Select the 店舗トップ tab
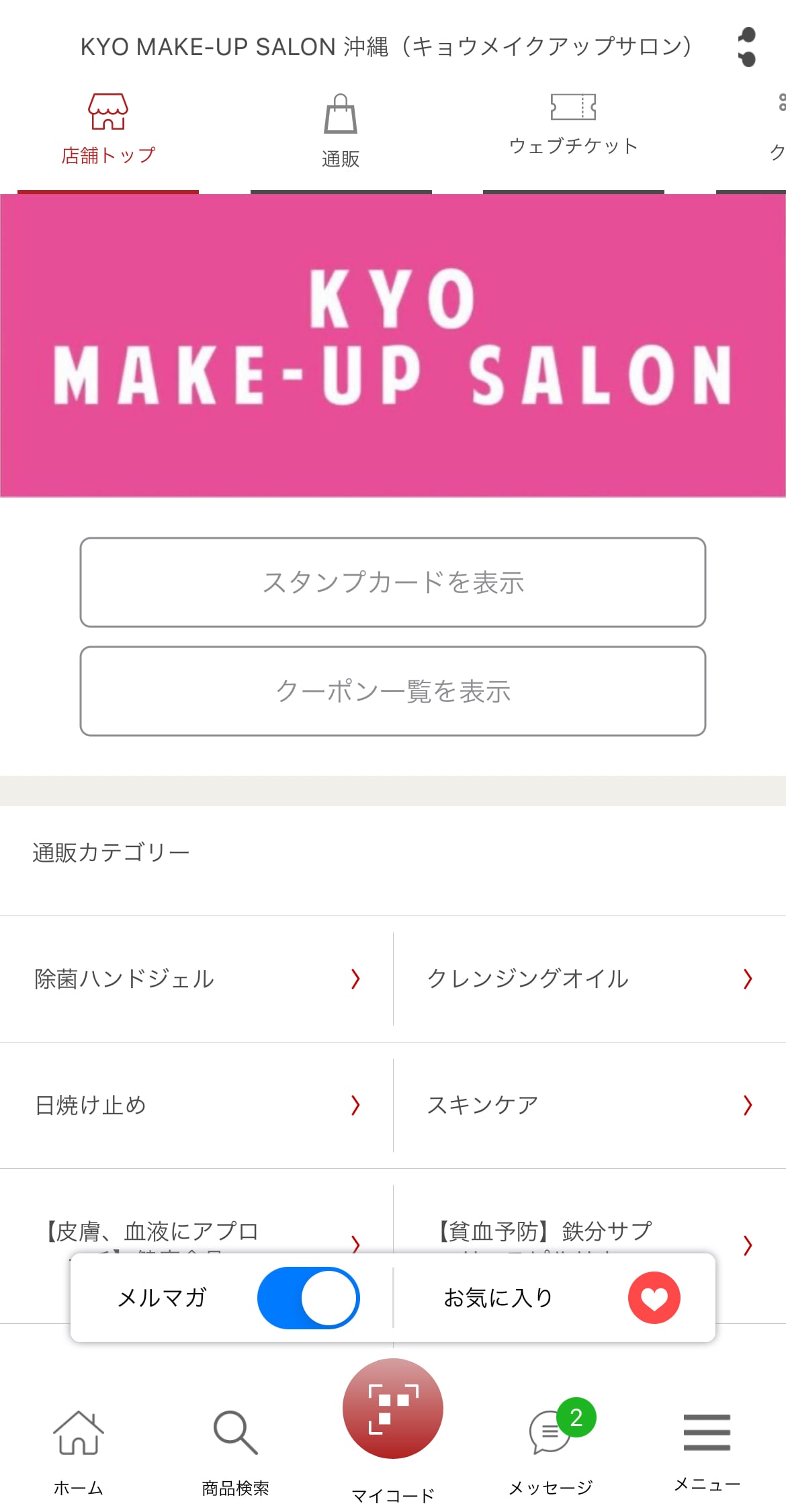786x1512 pixels. click(x=108, y=130)
